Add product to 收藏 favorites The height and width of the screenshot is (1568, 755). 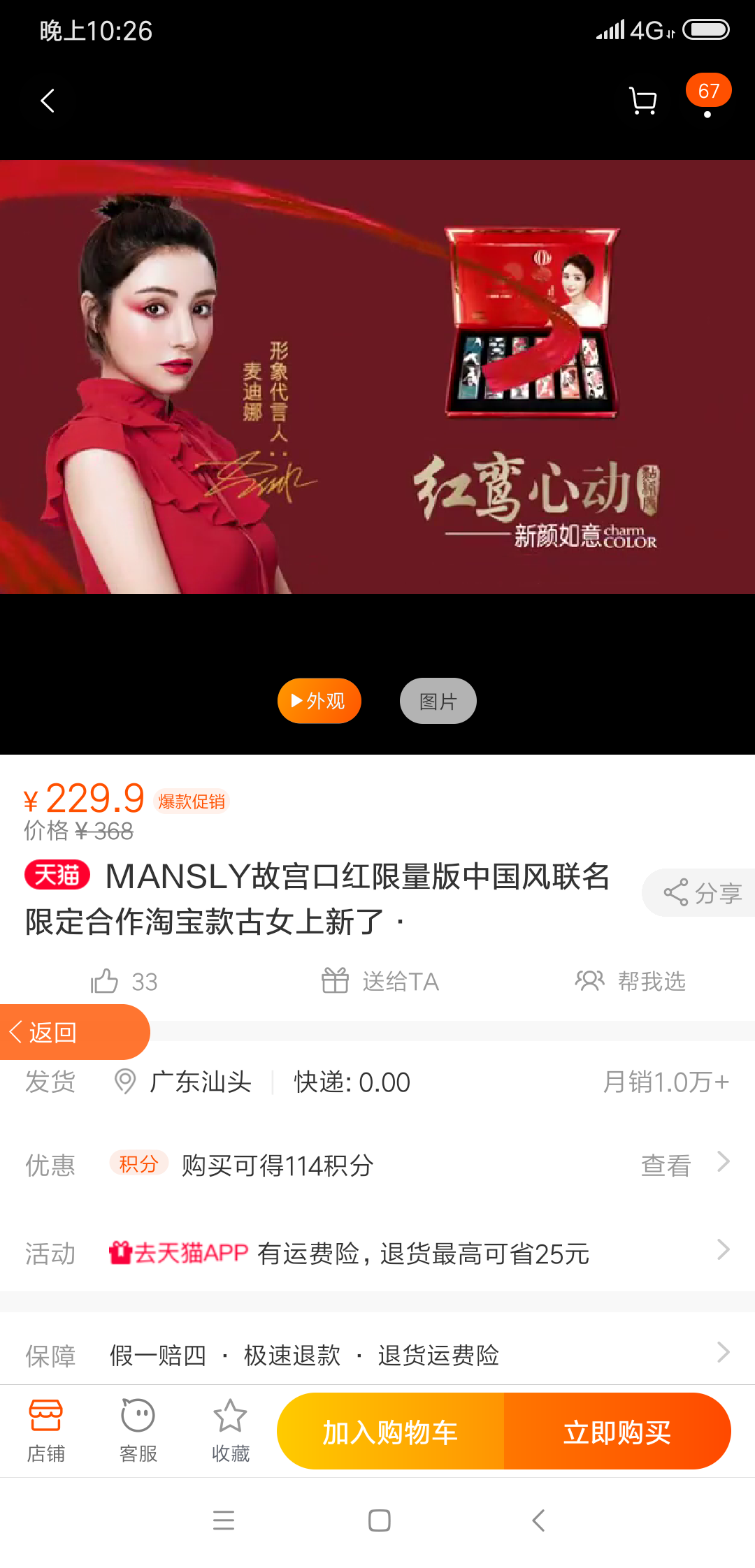[x=230, y=1430]
